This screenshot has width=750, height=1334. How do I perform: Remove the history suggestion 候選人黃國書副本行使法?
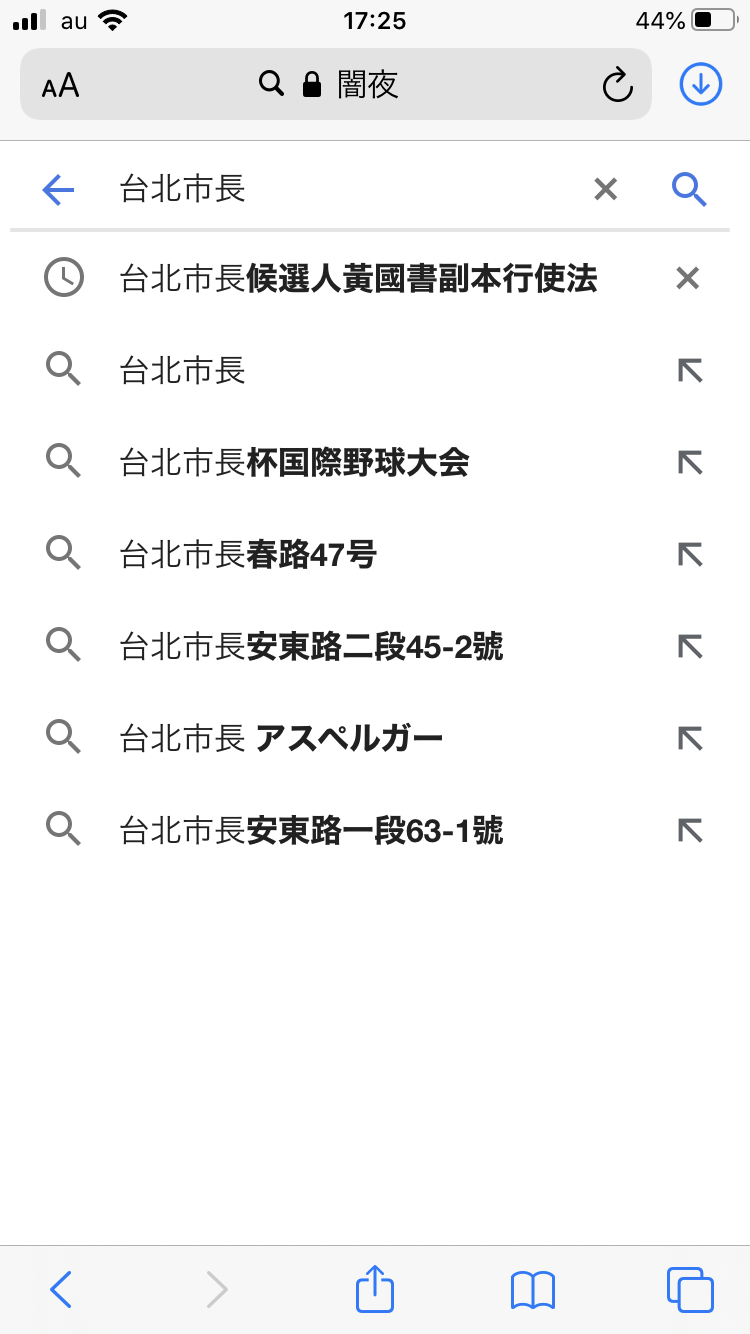point(687,278)
